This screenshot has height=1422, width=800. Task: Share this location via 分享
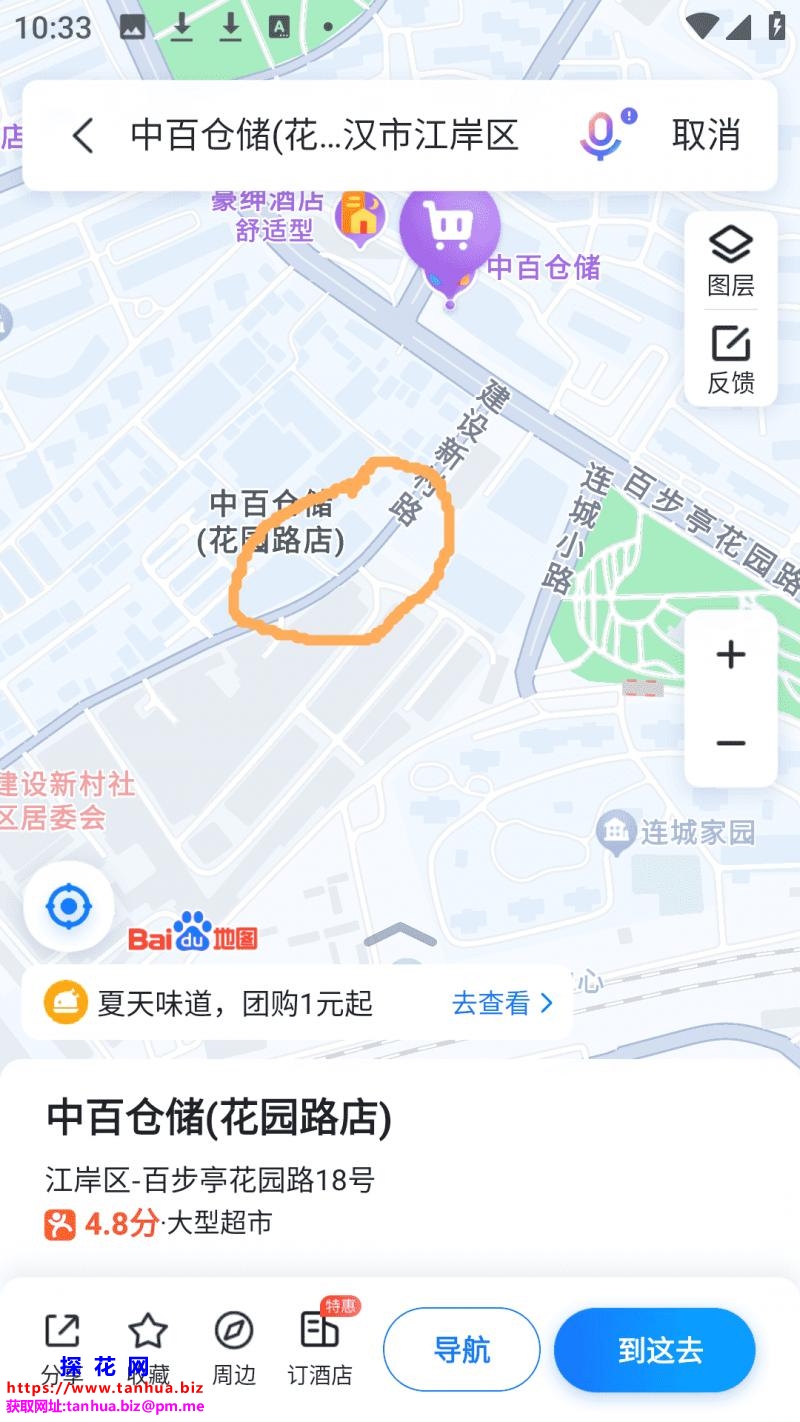[63, 1347]
